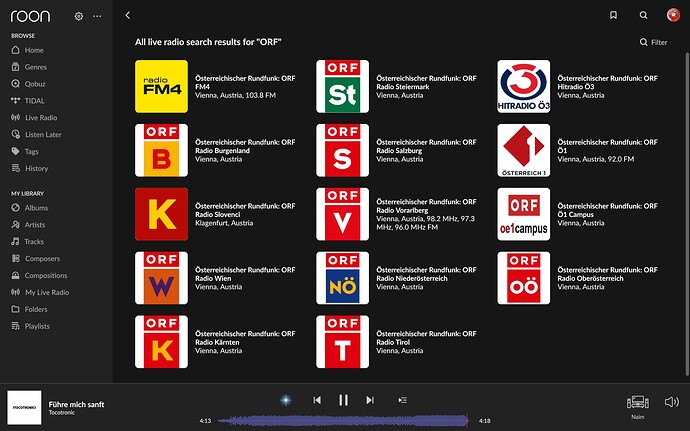Go to Home in sidebar
Viewport: 690px width, 431px height.
click(34, 50)
